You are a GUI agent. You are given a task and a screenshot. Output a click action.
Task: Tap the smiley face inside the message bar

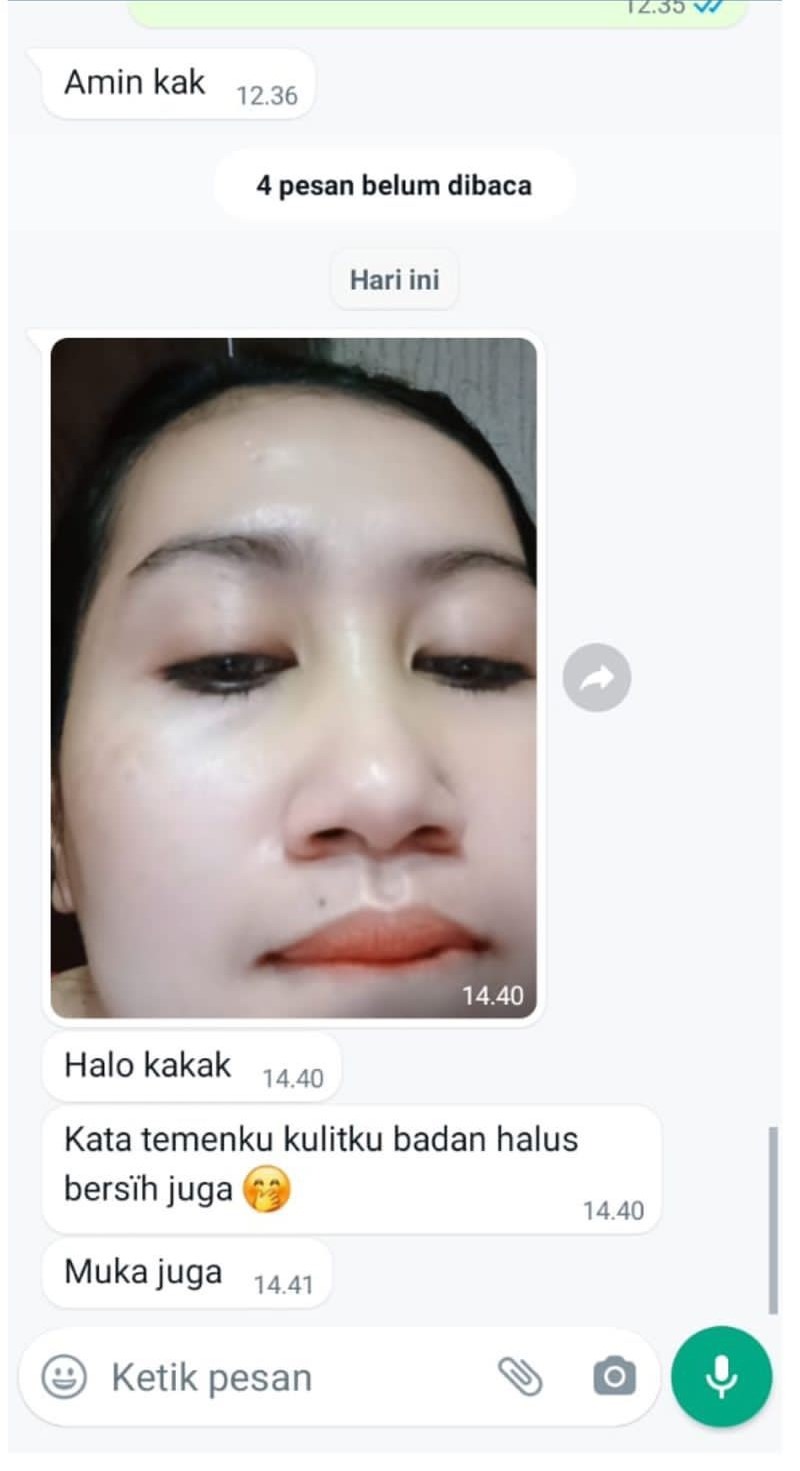coord(65,1377)
